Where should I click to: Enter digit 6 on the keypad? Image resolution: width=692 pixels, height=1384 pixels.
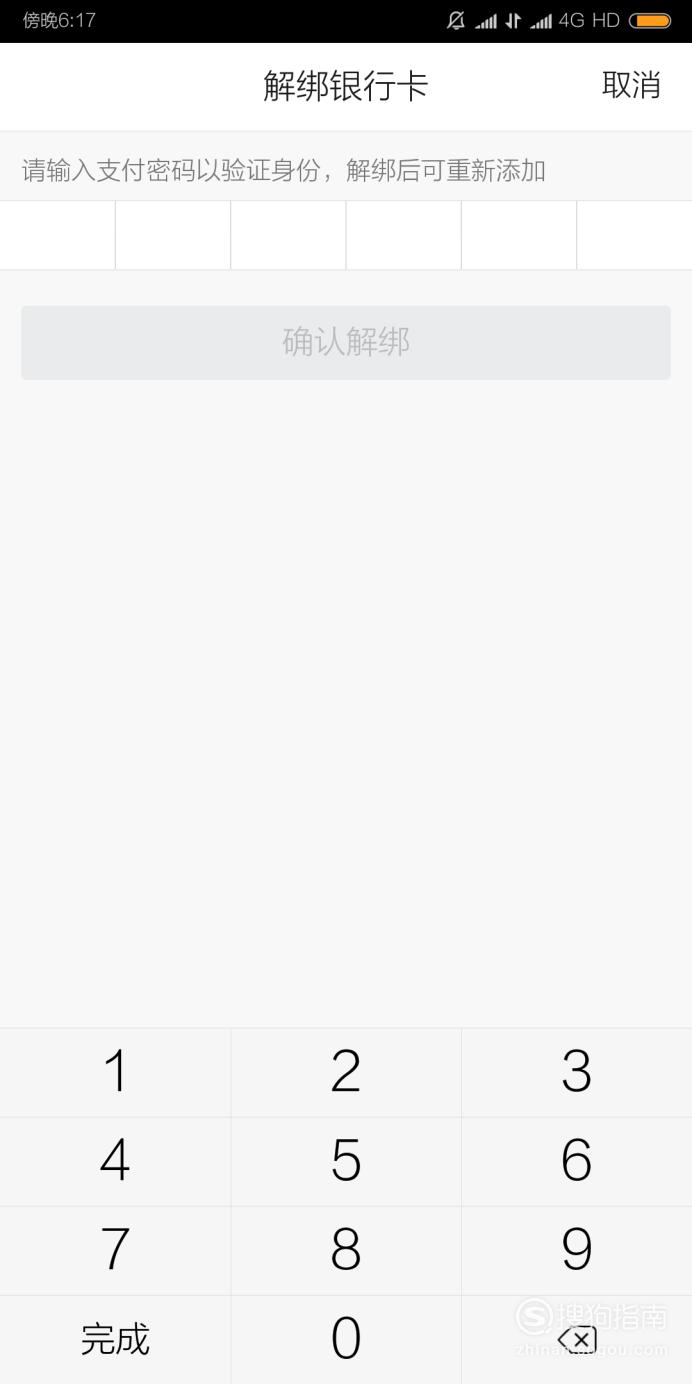tap(577, 1161)
